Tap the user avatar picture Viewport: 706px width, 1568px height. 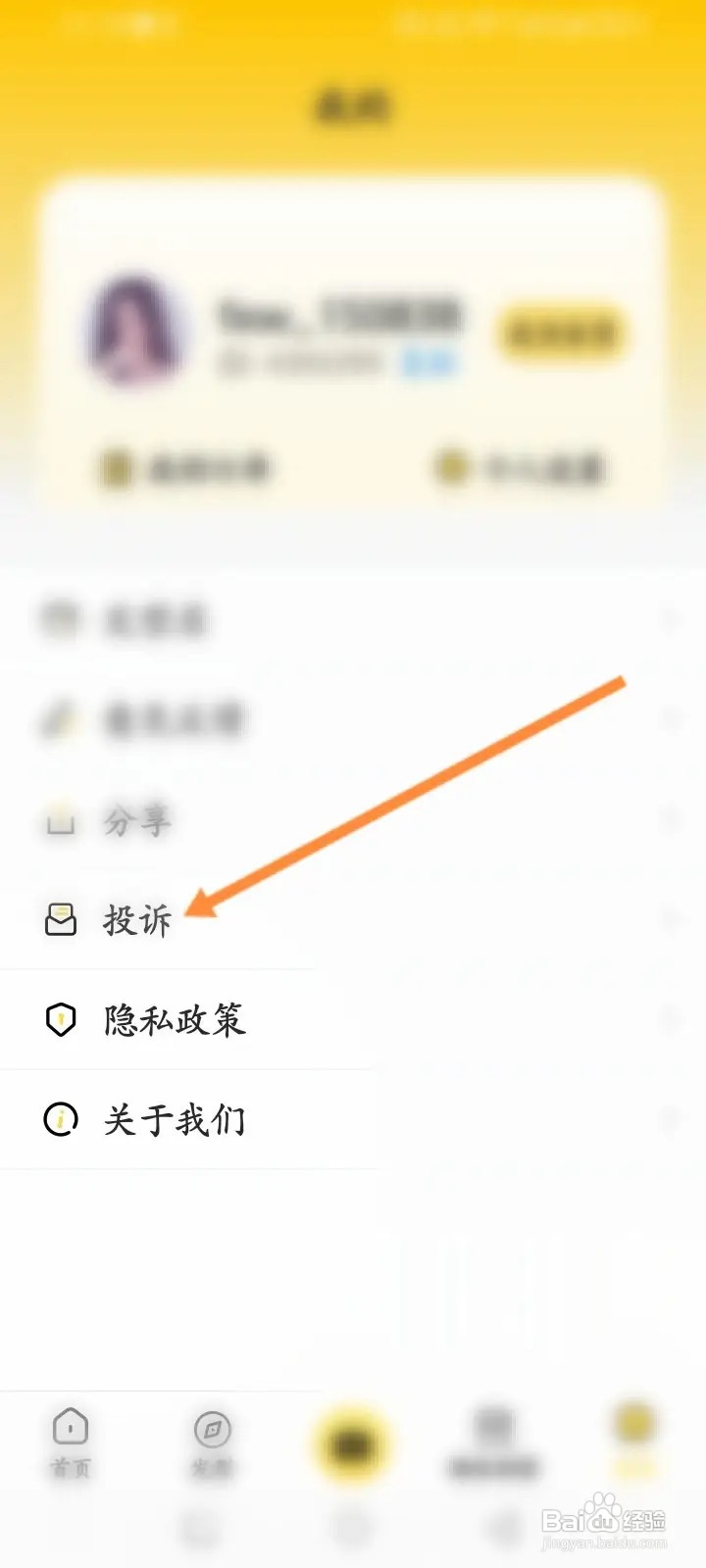137,331
